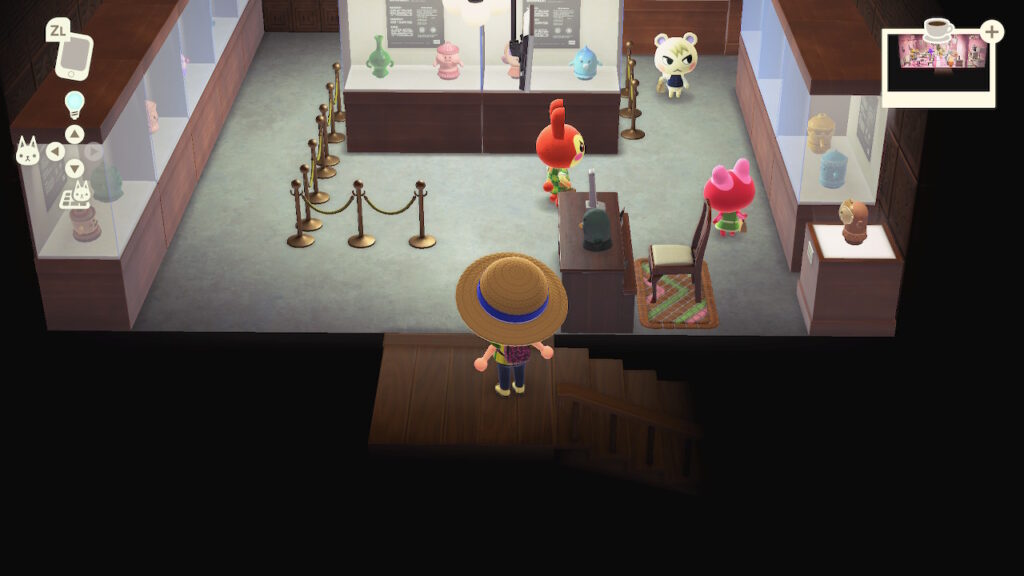
Task: Tap the plus button by the thumbnail
Action: (x=991, y=31)
